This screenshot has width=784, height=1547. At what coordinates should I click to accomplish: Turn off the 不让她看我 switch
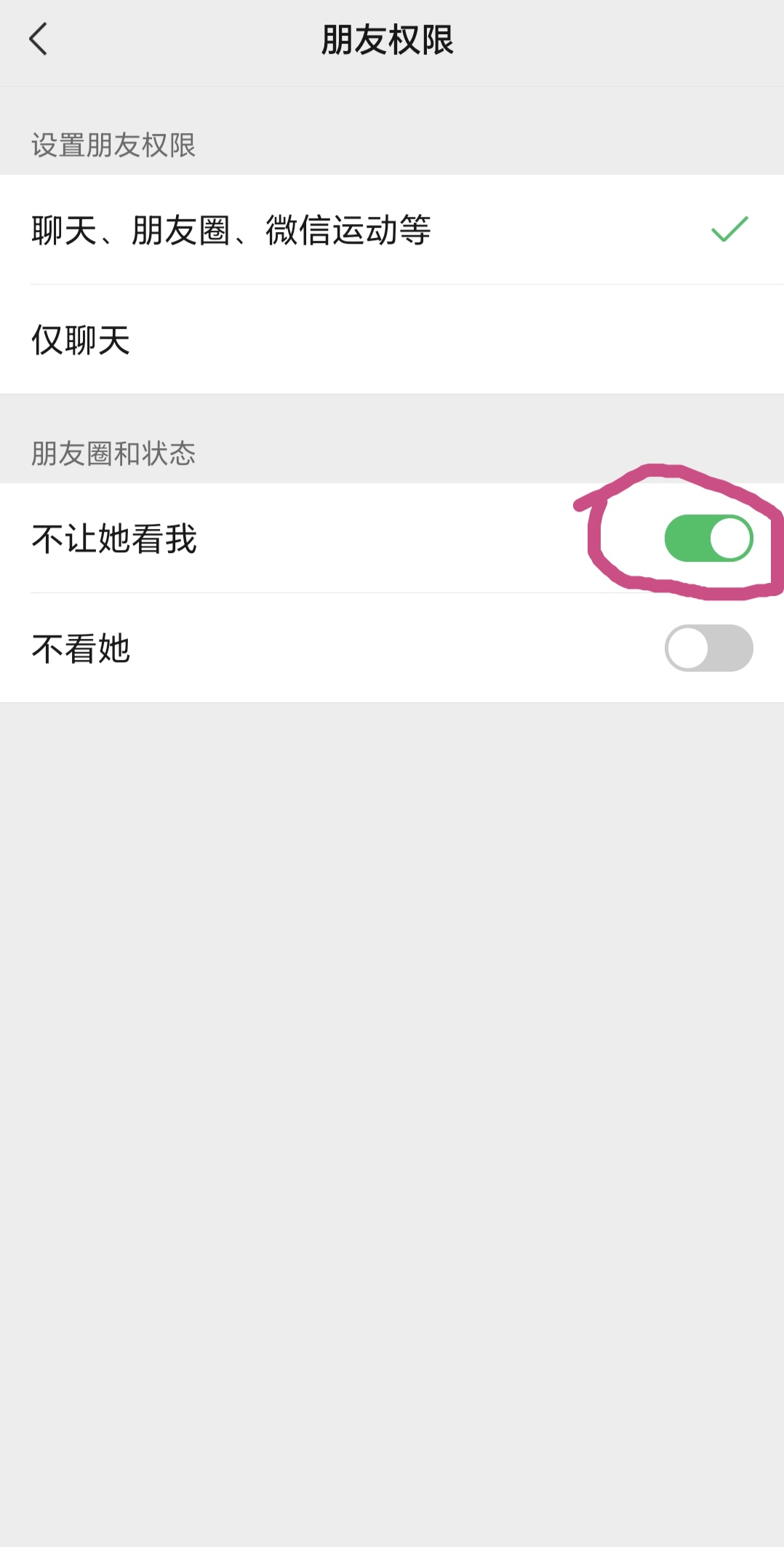tap(708, 538)
